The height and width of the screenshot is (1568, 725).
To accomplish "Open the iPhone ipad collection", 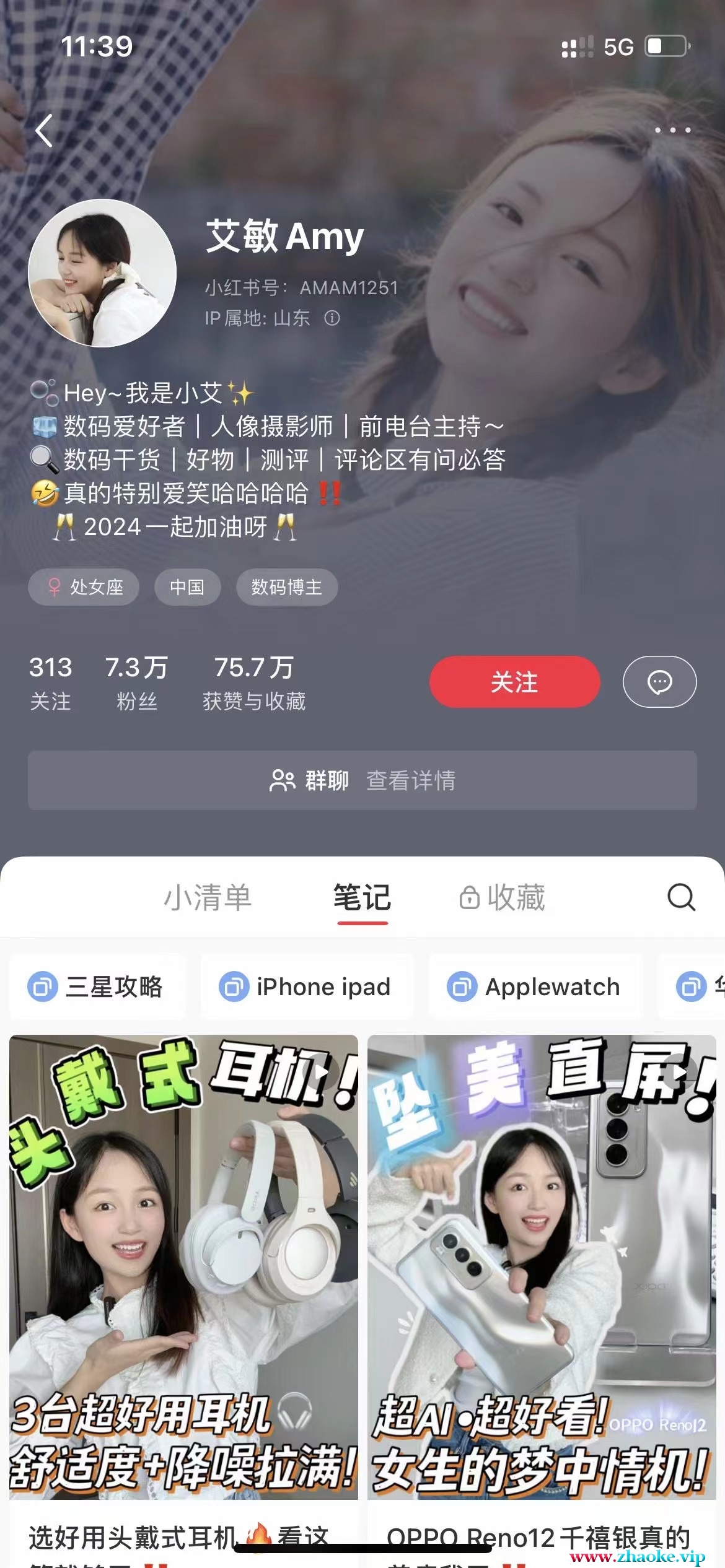I will 306,987.
